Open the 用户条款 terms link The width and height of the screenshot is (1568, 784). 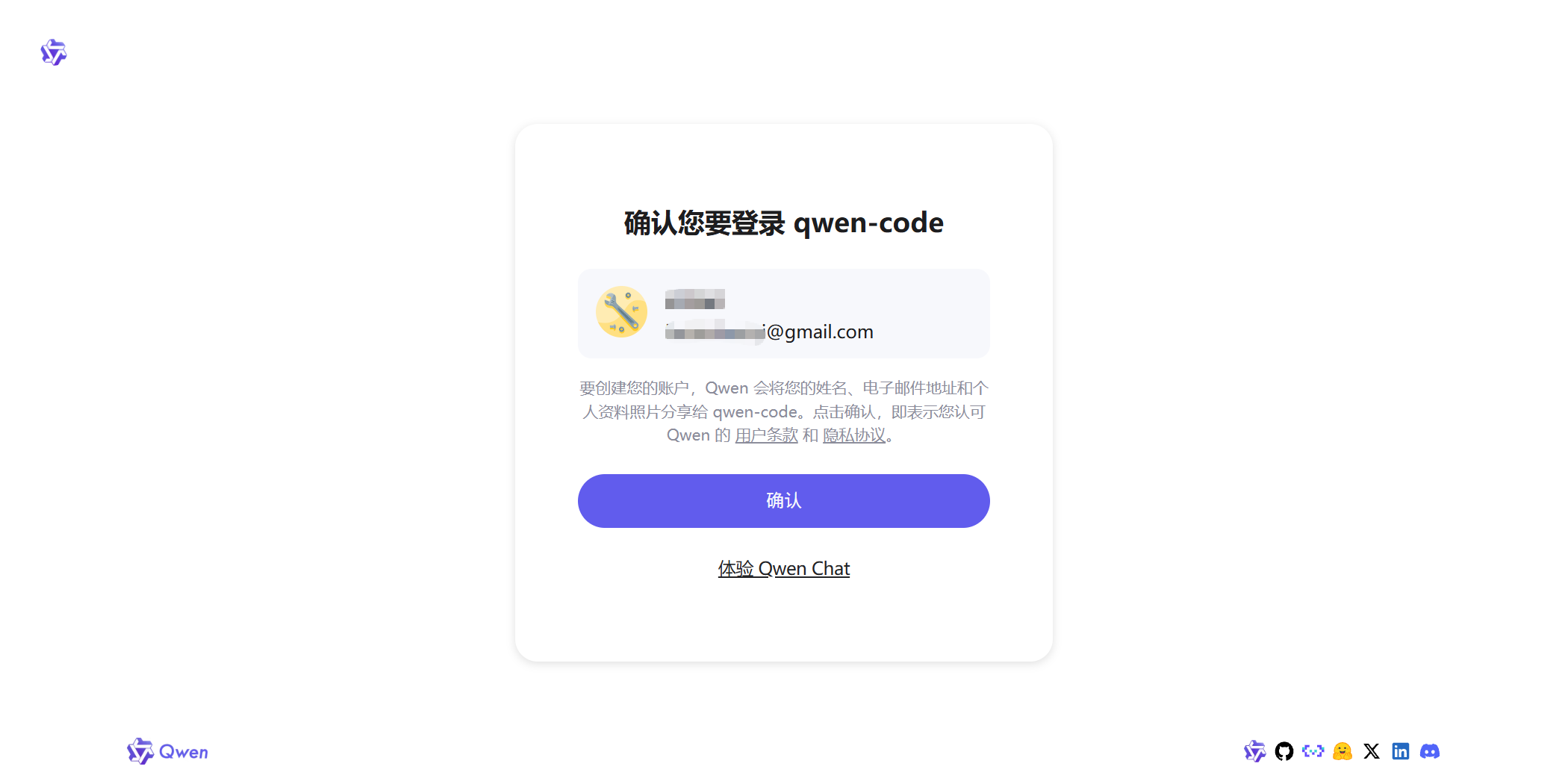[x=766, y=435]
